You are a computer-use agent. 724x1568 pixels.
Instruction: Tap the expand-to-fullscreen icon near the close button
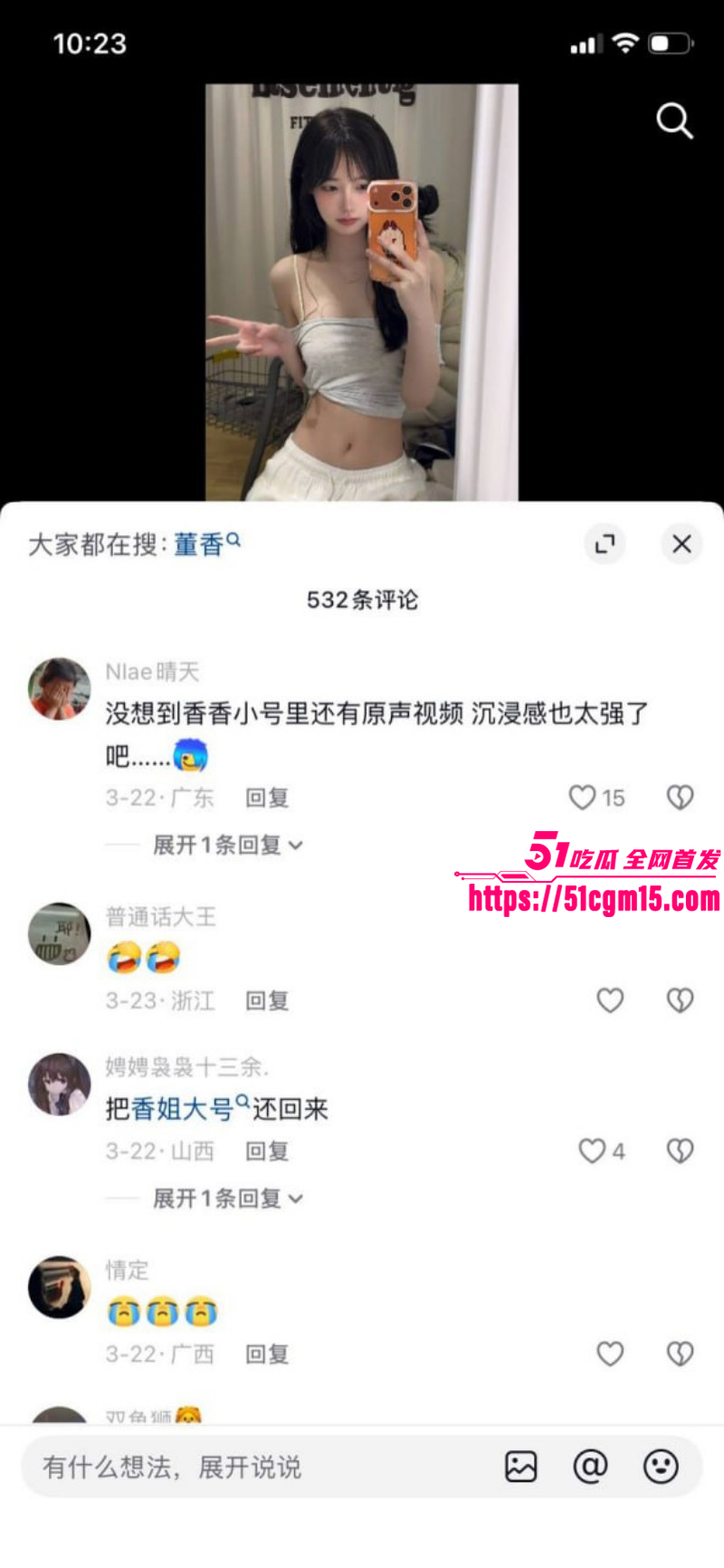coord(605,544)
